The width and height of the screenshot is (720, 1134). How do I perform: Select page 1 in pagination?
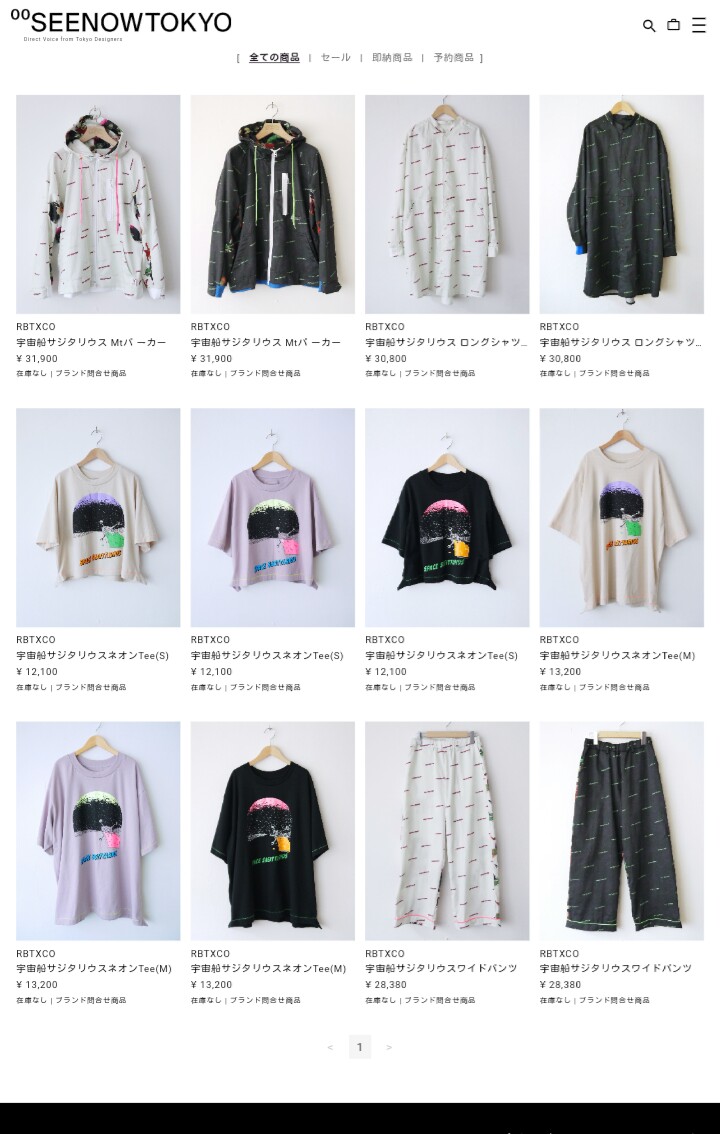360,1047
